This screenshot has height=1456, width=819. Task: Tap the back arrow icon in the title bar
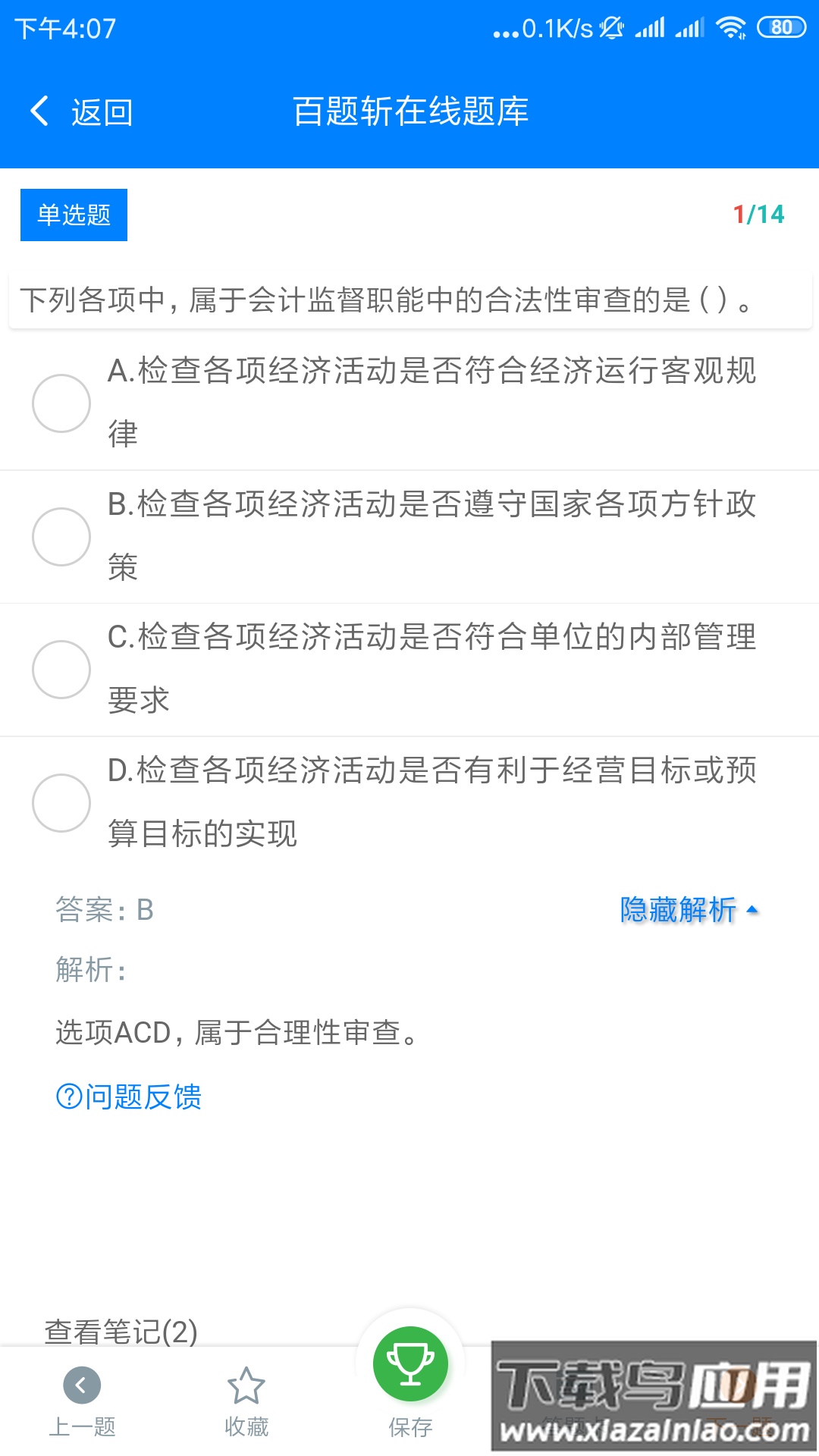coord(39,111)
